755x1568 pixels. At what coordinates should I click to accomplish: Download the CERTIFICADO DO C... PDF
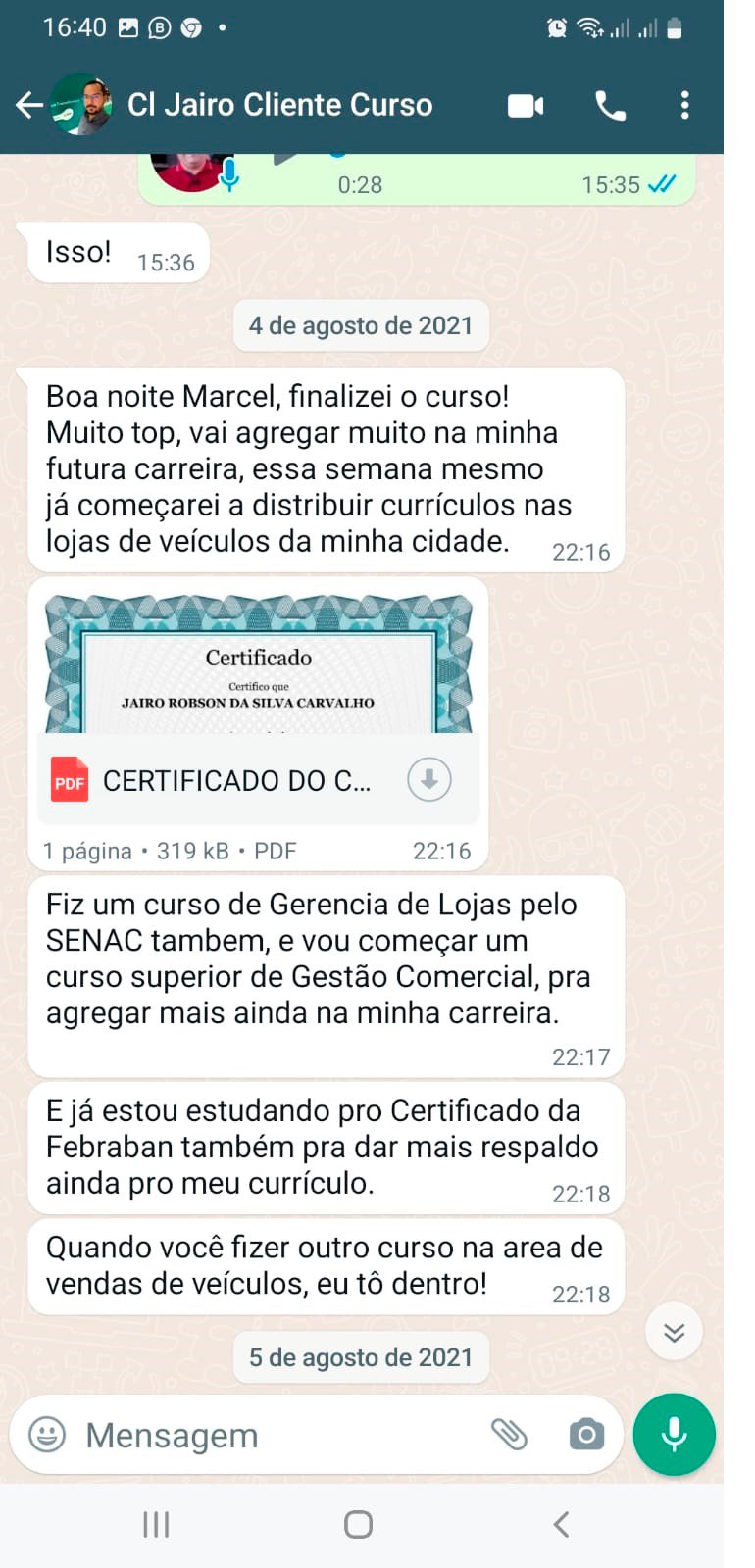pos(428,780)
